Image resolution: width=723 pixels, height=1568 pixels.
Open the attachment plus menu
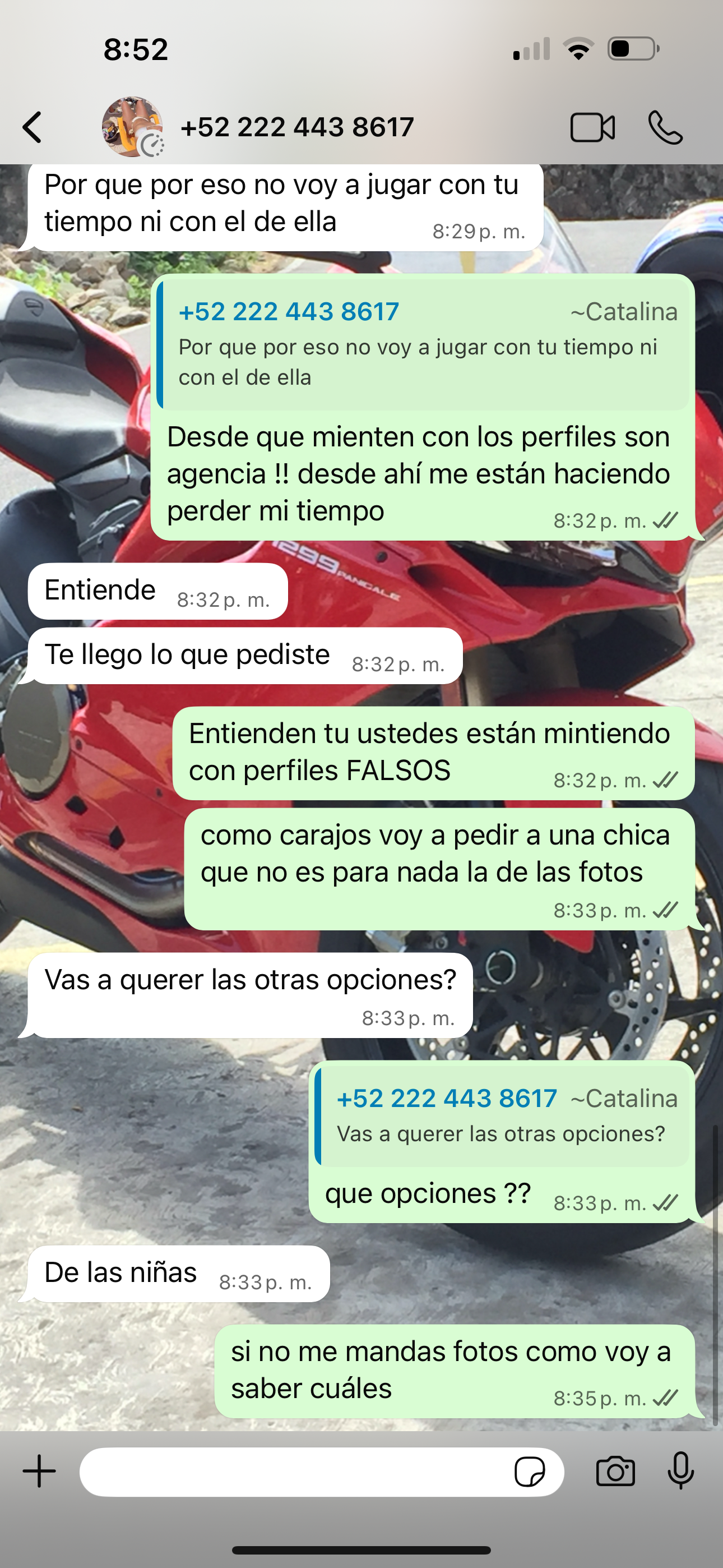tap(40, 1471)
